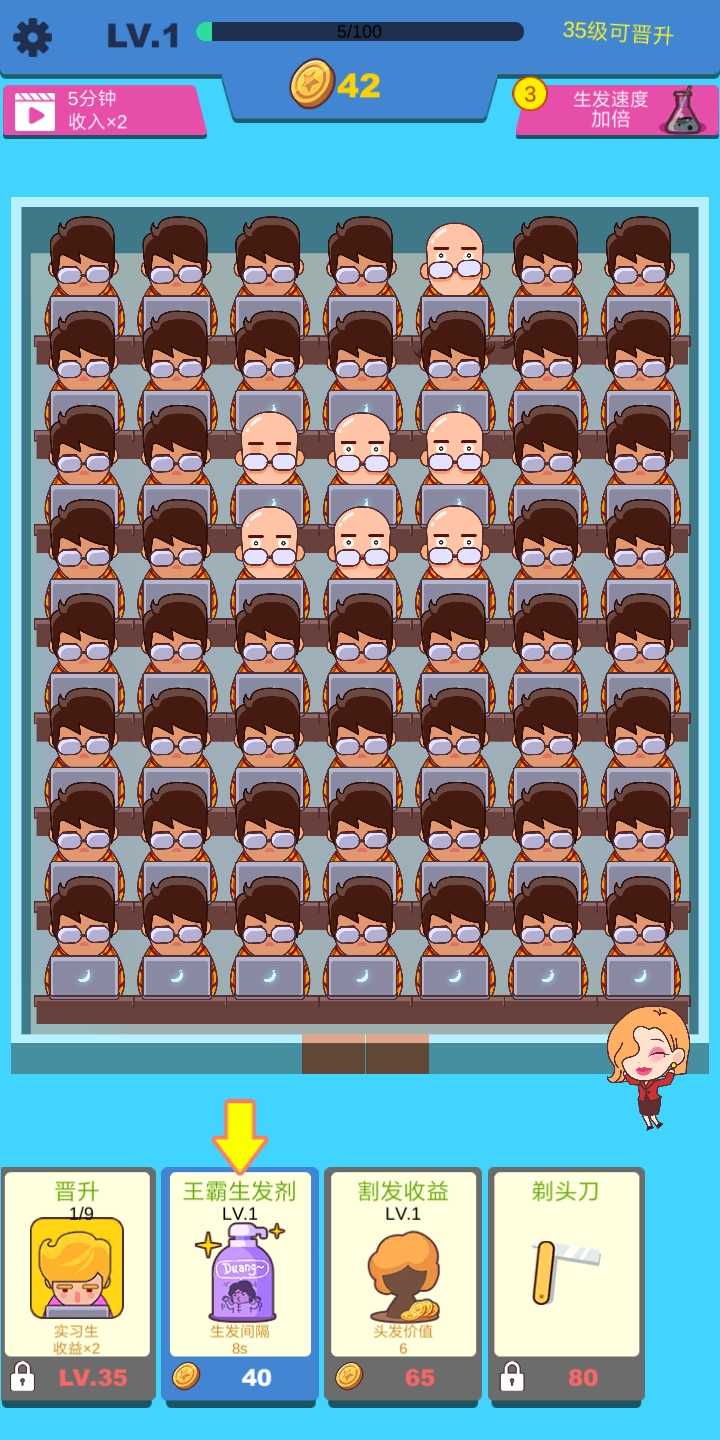Viewport: 720px width, 1440px height.
Task: Watch video for 5分钟 收入×2
Action: [x=103, y=110]
